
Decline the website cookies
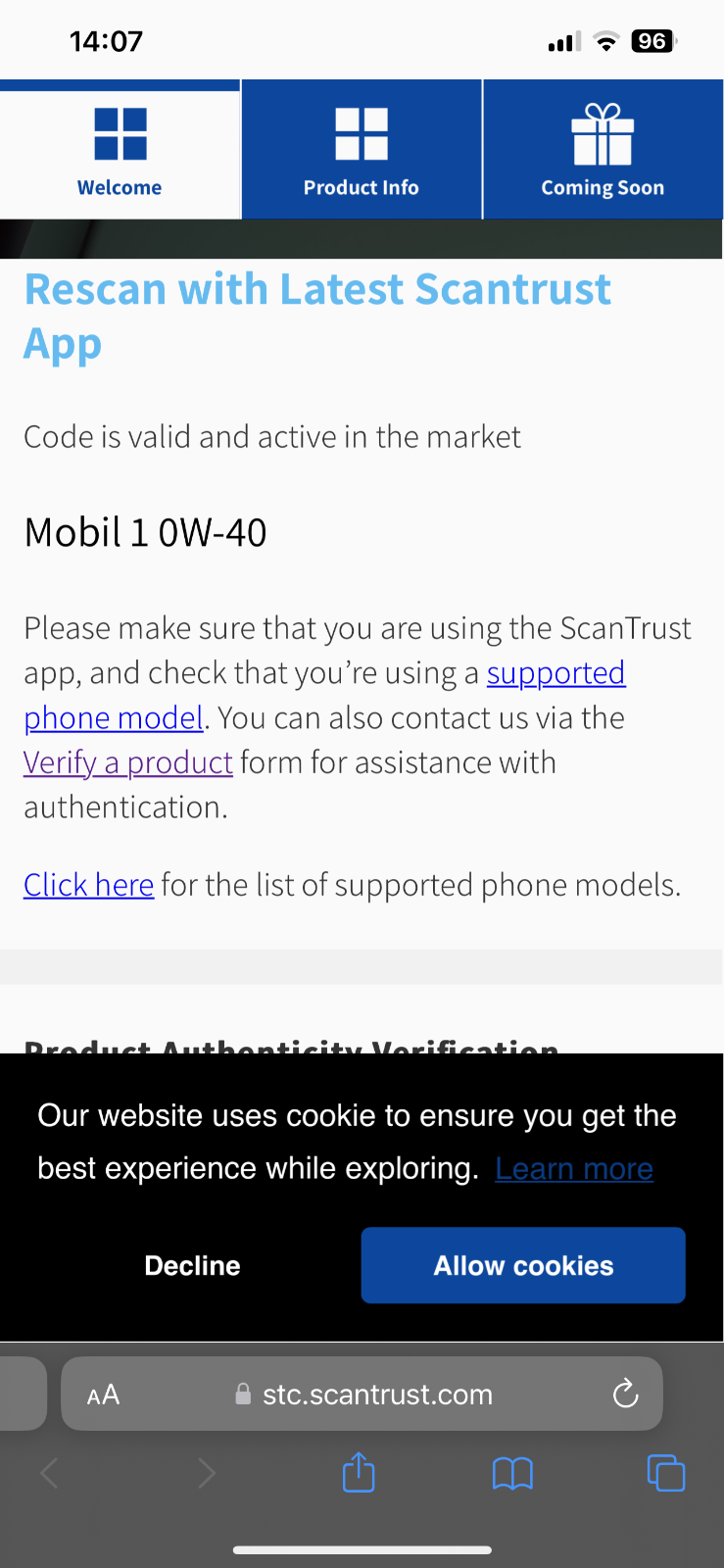pyautogui.click(x=192, y=1265)
